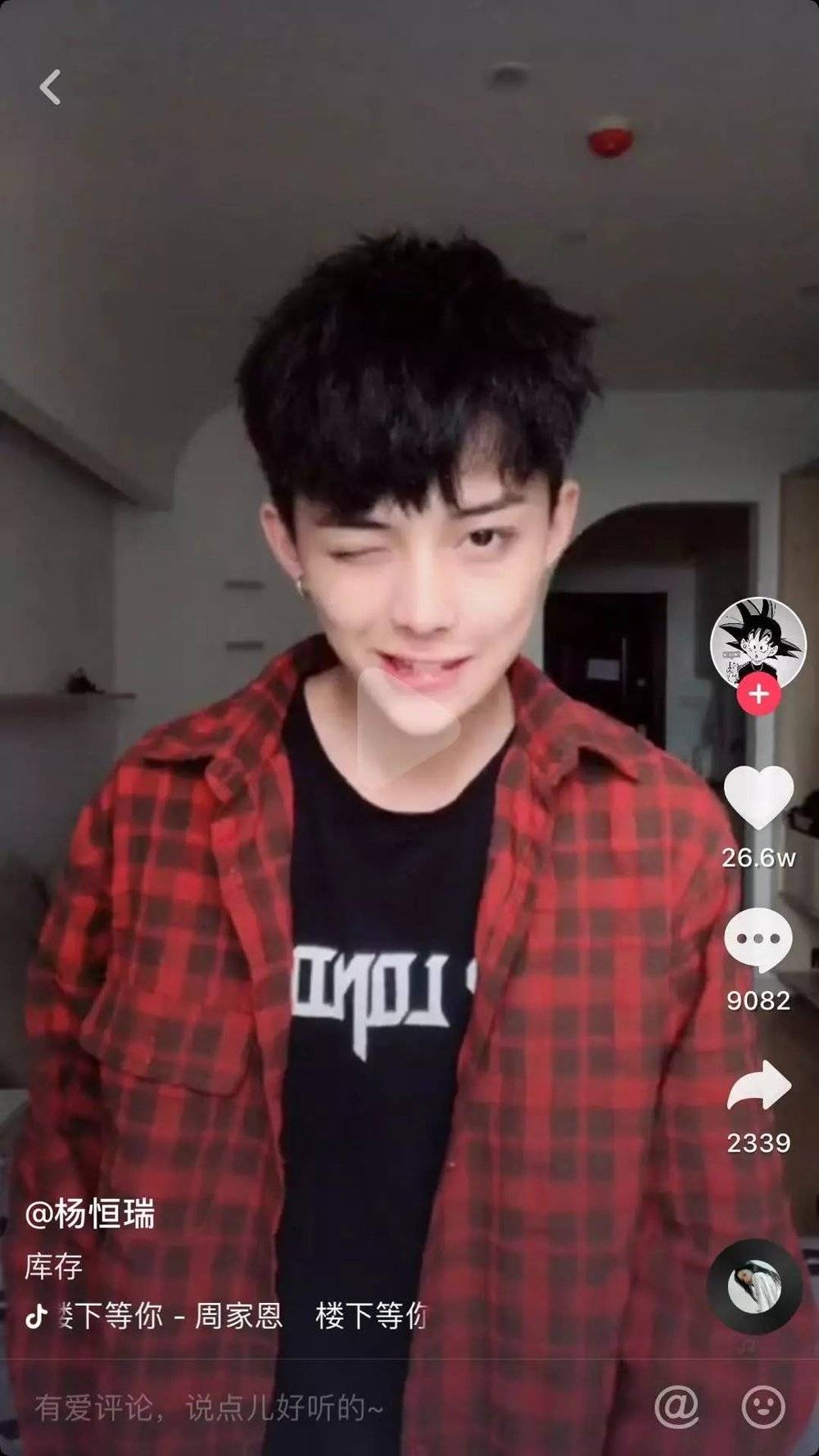Open the @杨恒瑞 username profile

tap(90, 1214)
